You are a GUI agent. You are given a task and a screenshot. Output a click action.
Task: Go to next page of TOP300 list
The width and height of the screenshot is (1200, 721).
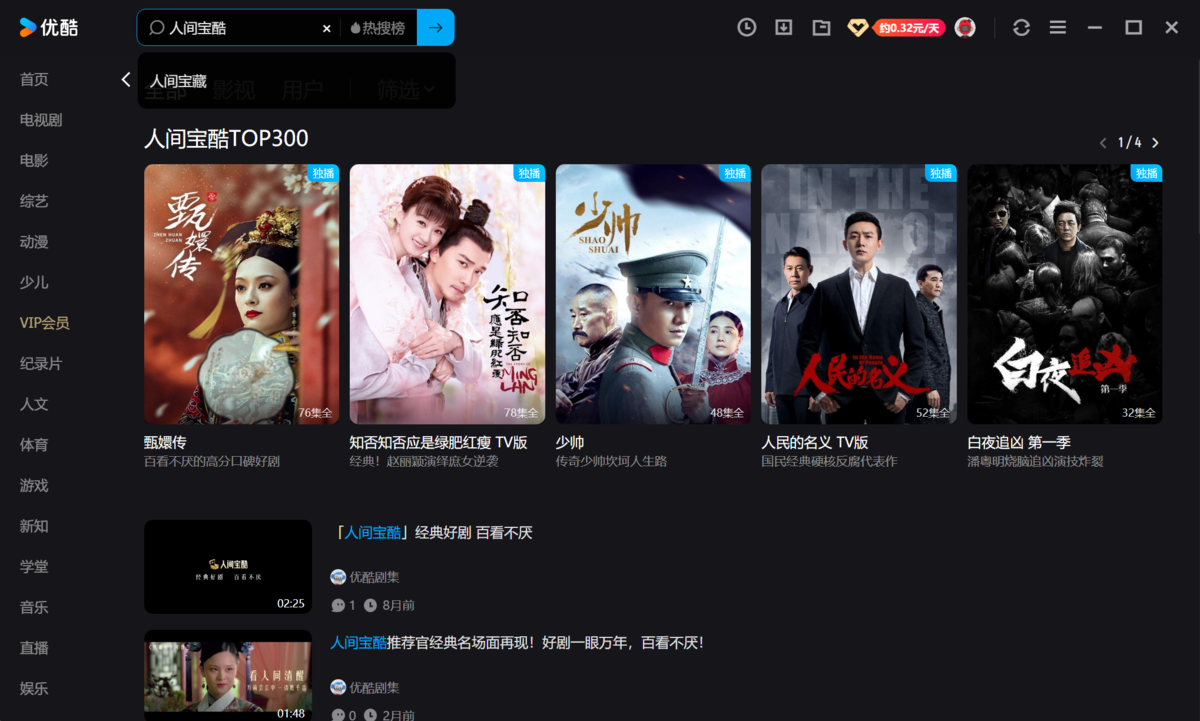tap(1156, 143)
